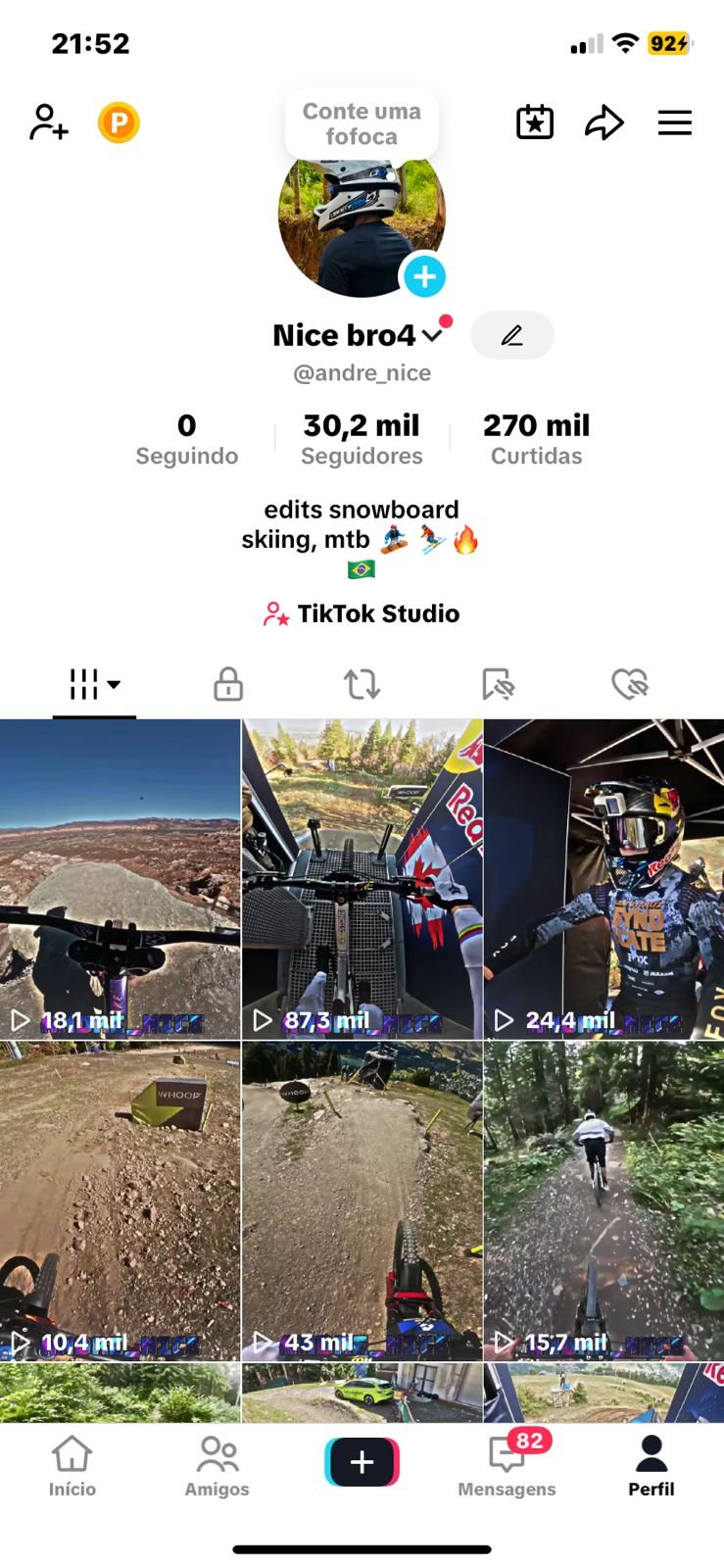Viewport: 724px width, 1568px height.
Task: Switch to the private videos lock tab
Action: pyautogui.click(x=228, y=684)
